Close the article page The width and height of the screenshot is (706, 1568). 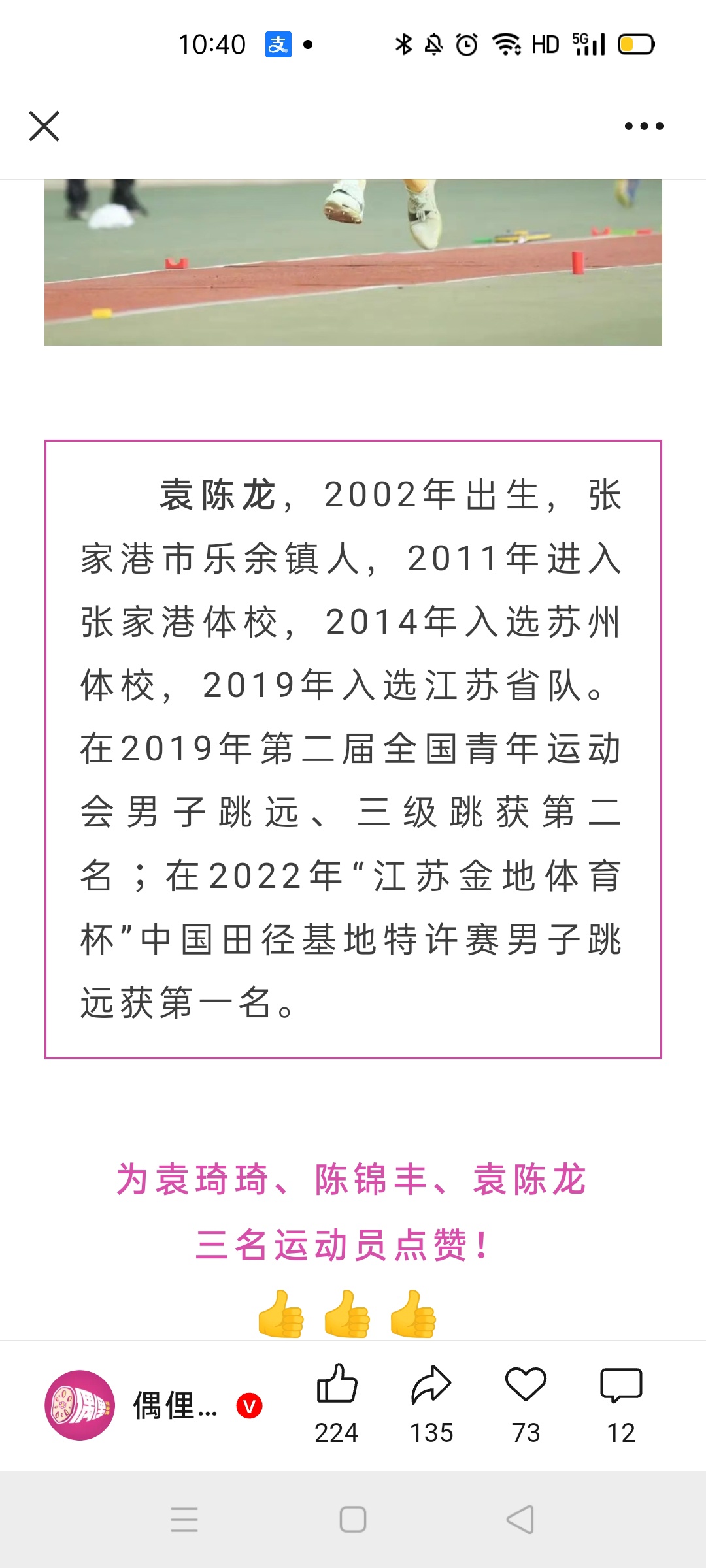click(44, 126)
